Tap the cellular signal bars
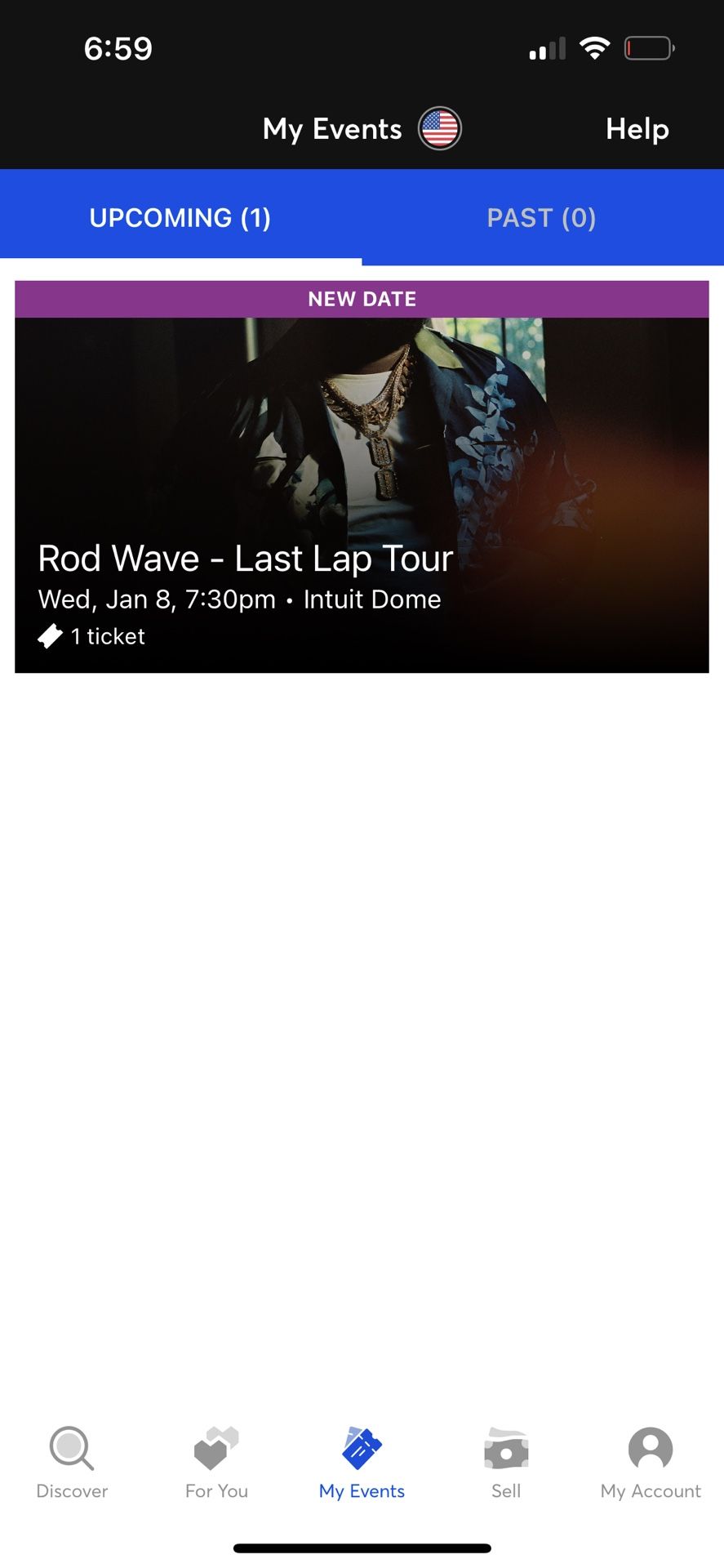 pos(546,48)
